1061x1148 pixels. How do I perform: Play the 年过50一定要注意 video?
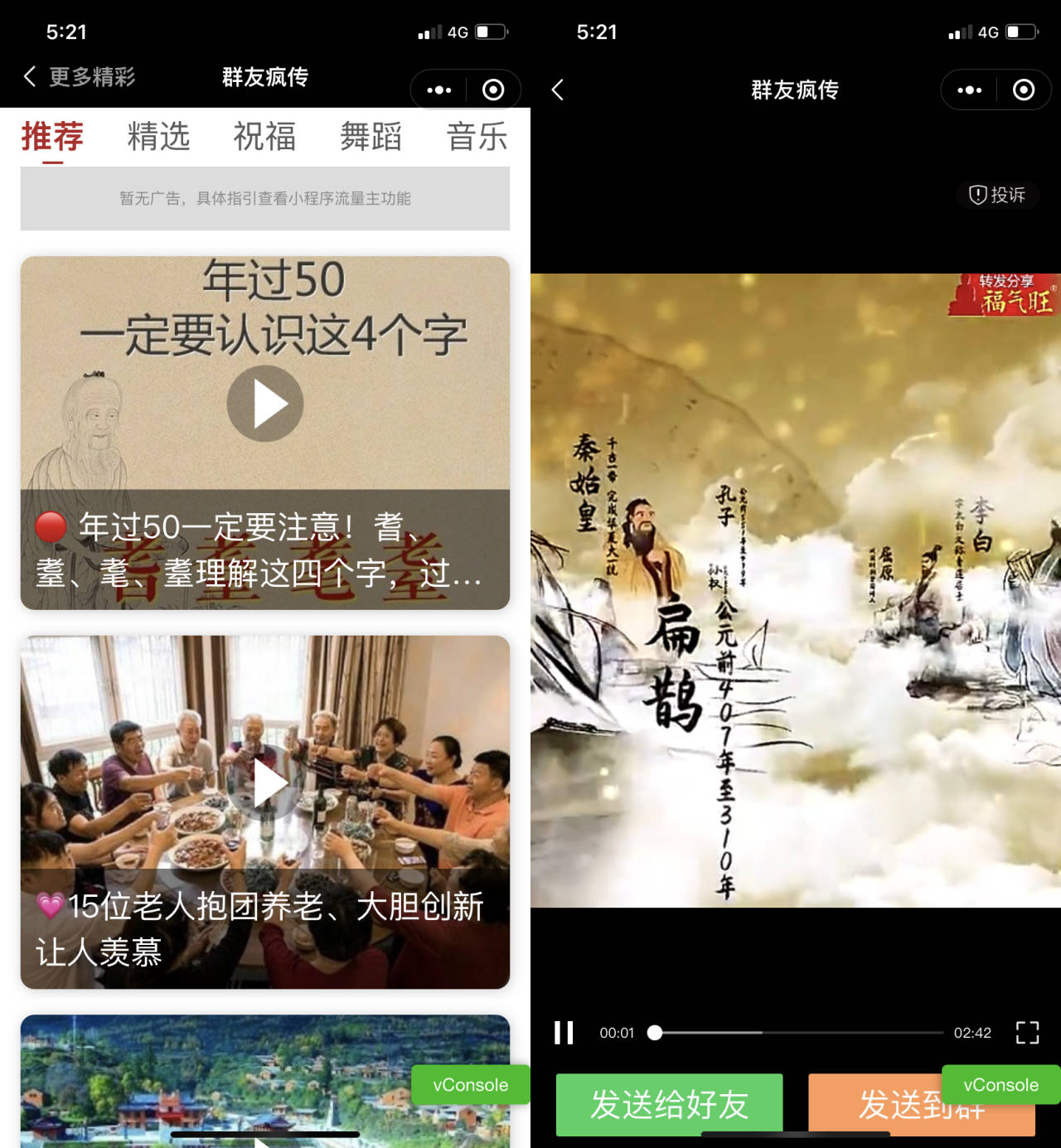coord(265,404)
